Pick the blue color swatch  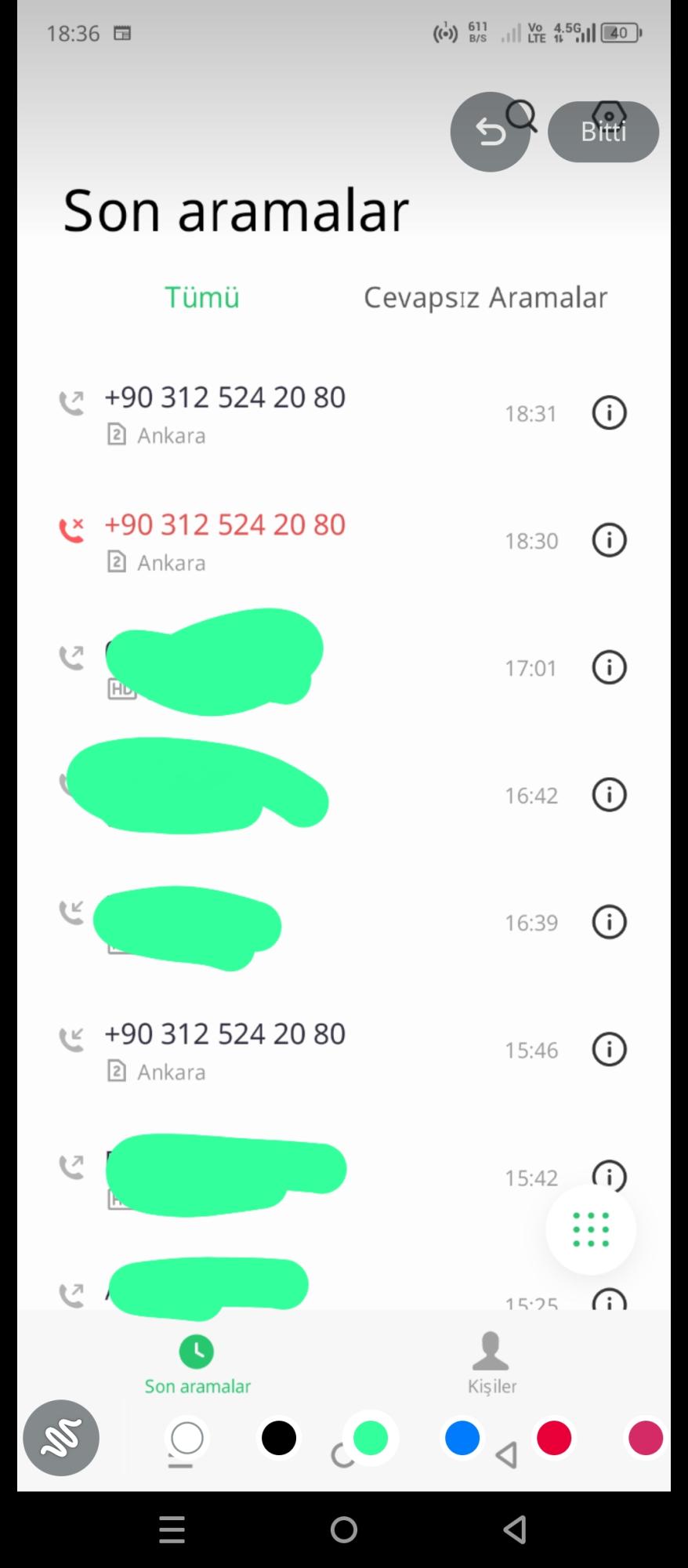point(462,1438)
